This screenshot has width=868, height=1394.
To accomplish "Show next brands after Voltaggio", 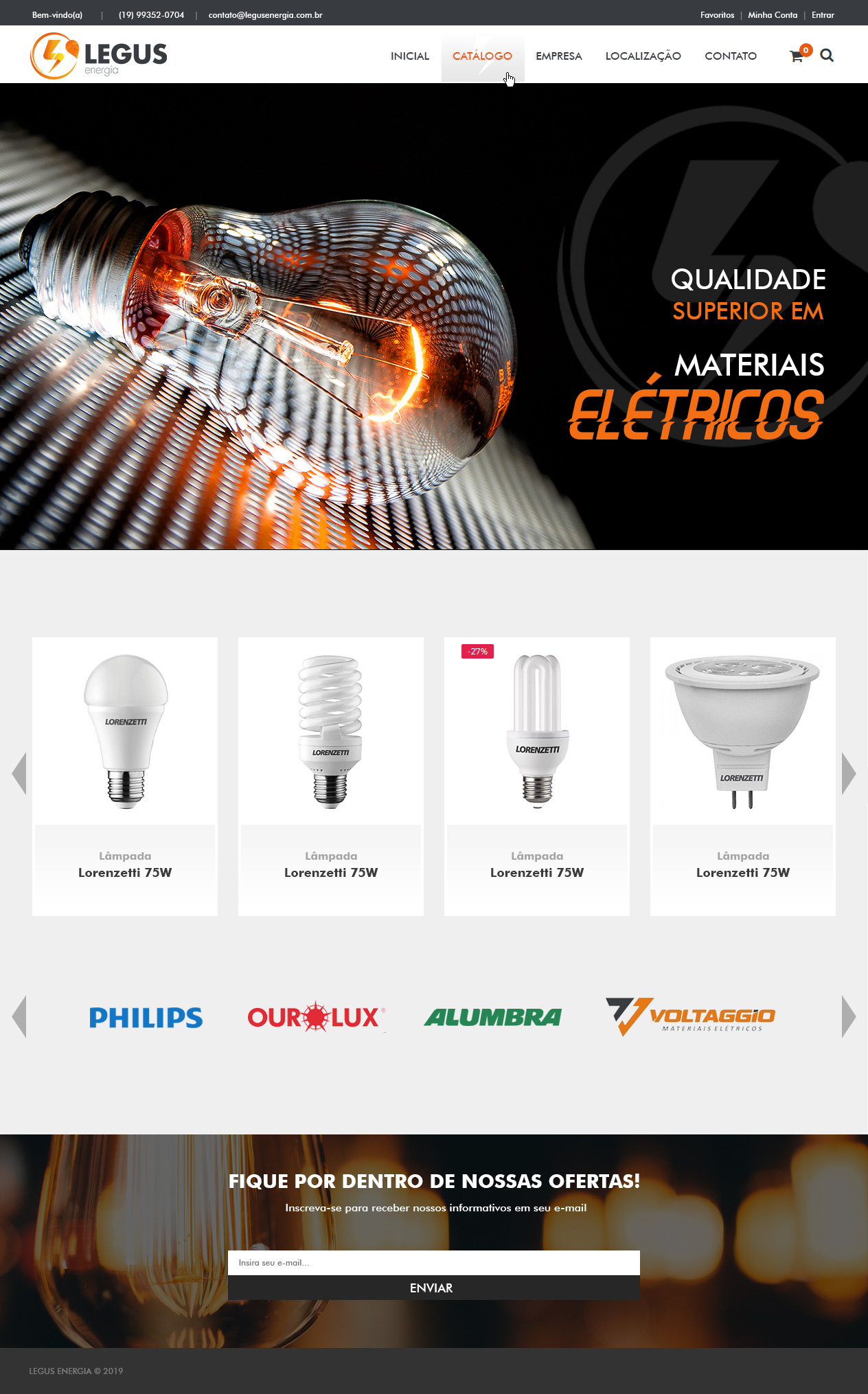I will point(849,1016).
